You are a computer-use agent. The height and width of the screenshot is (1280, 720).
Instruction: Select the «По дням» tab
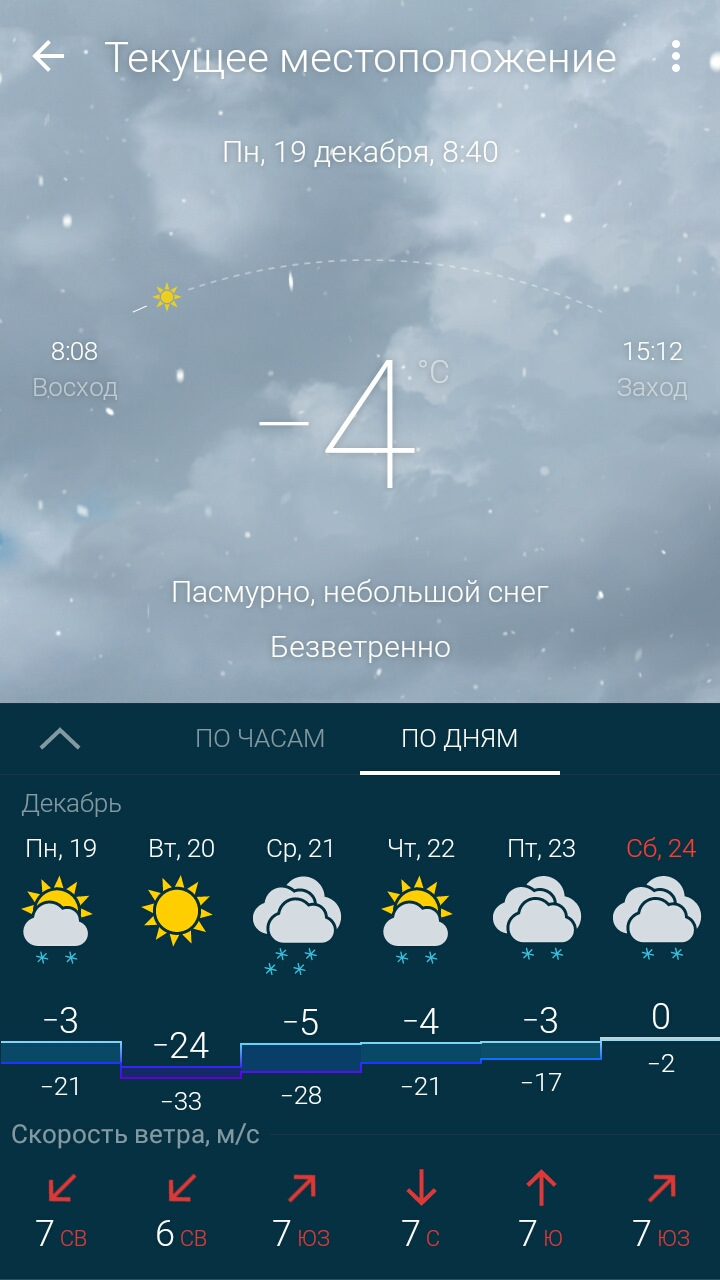pyautogui.click(x=459, y=739)
